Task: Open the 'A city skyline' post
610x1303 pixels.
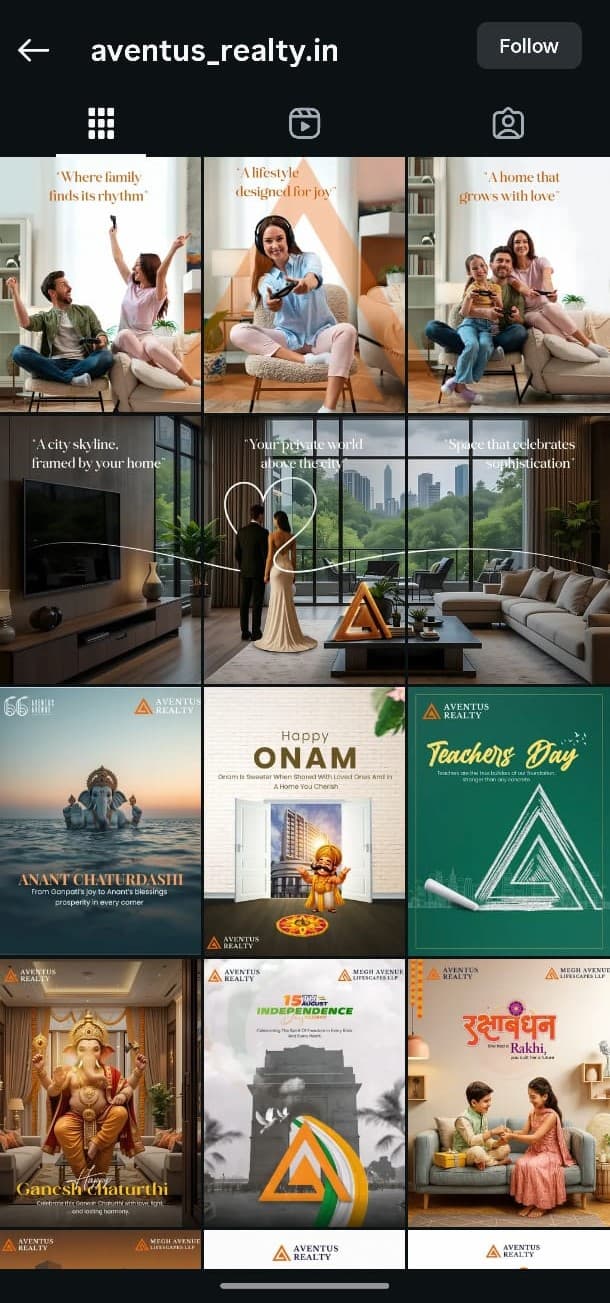Action: (x=100, y=550)
